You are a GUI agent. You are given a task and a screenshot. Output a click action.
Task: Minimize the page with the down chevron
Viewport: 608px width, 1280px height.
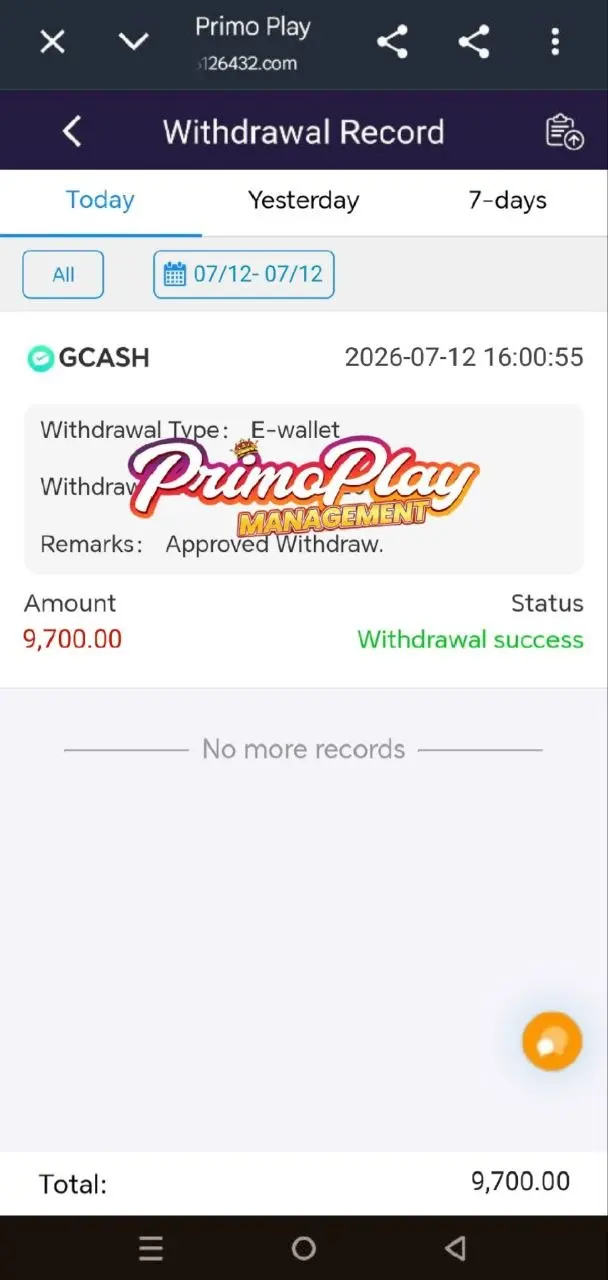pos(133,42)
